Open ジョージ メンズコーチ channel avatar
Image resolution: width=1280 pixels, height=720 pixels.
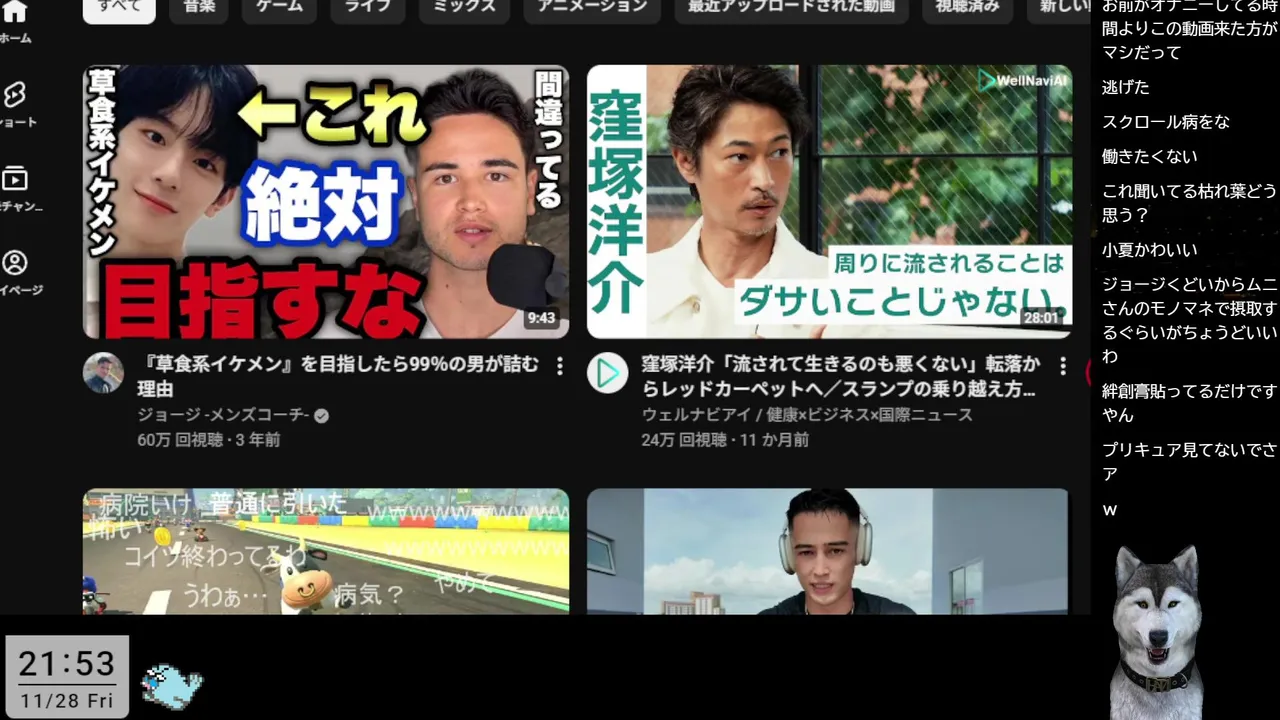pos(103,373)
